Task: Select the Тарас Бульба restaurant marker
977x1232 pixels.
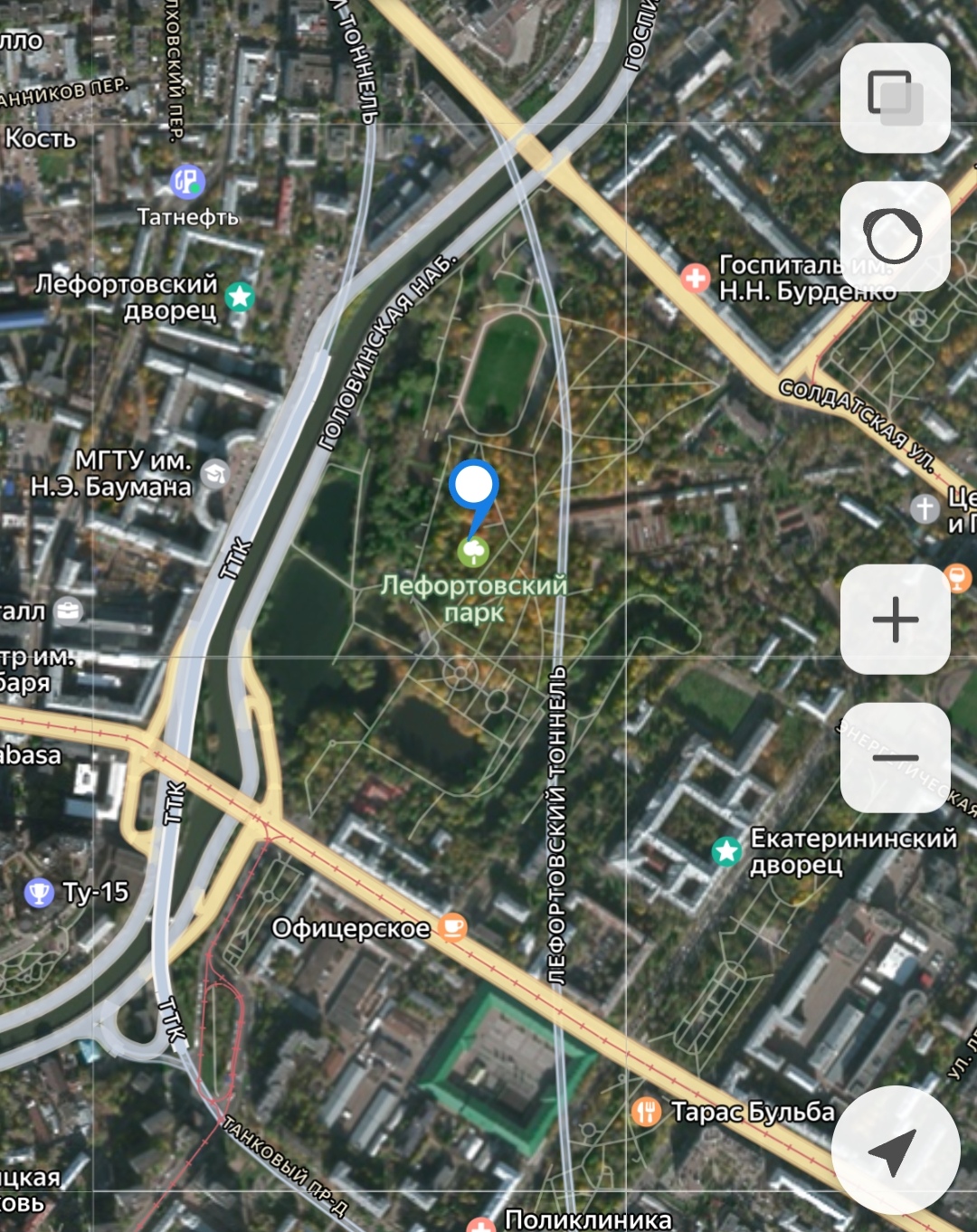Action: tap(646, 1111)
